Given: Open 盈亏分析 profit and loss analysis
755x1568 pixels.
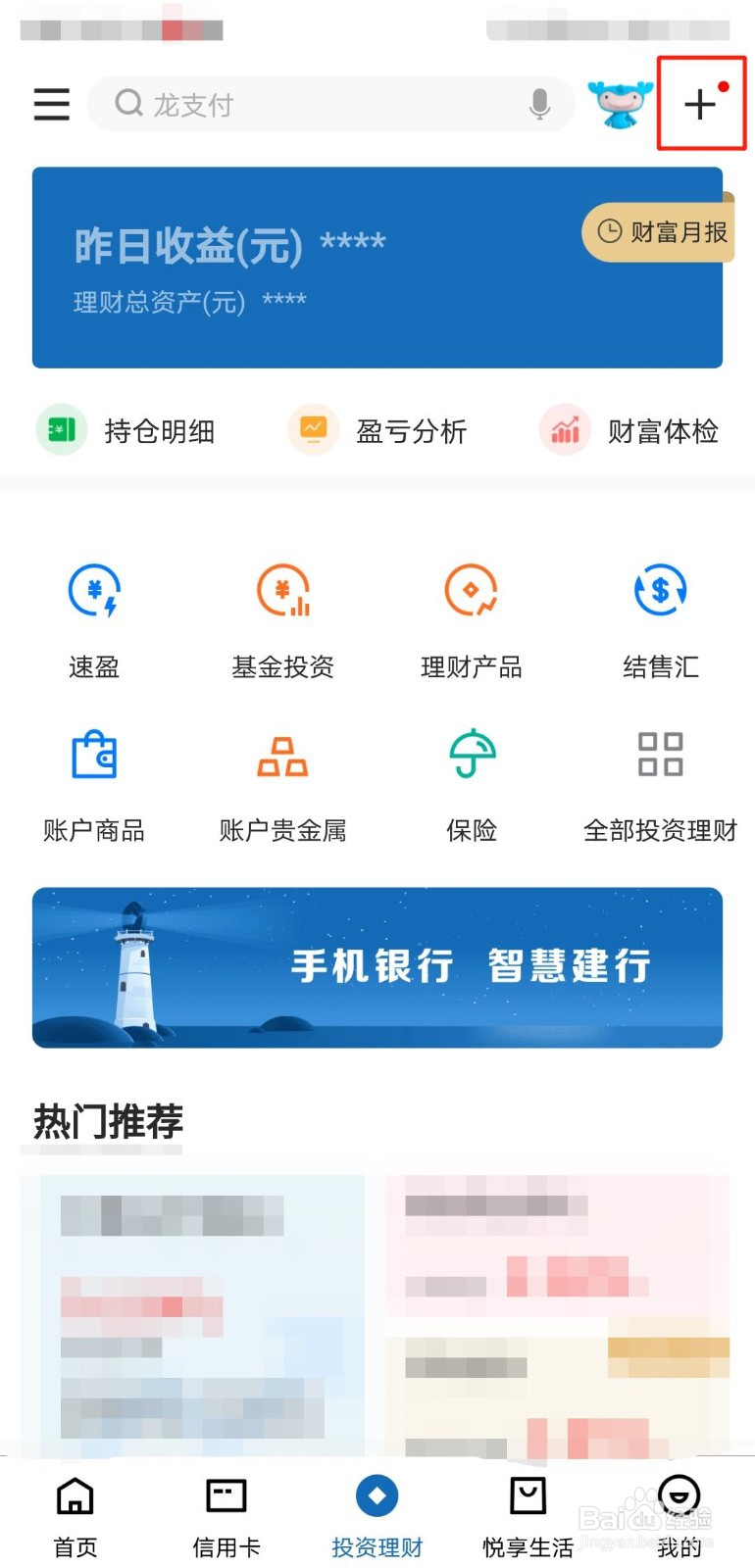Looking at the screenshot, I should [x=377, y=430].
